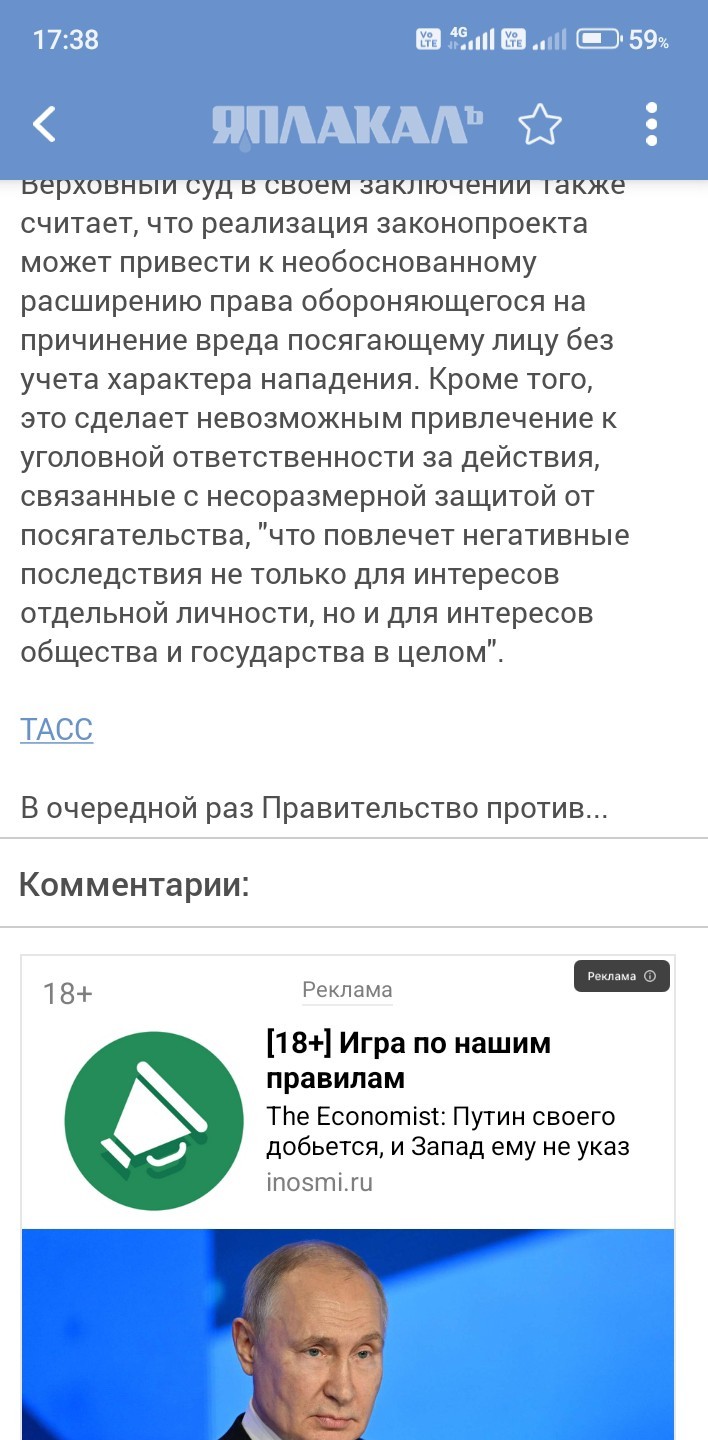Image resolution: width=708 pixels, height=1440 pixels.
Task: Open the ТАСС source link
Action: point(56,730)
